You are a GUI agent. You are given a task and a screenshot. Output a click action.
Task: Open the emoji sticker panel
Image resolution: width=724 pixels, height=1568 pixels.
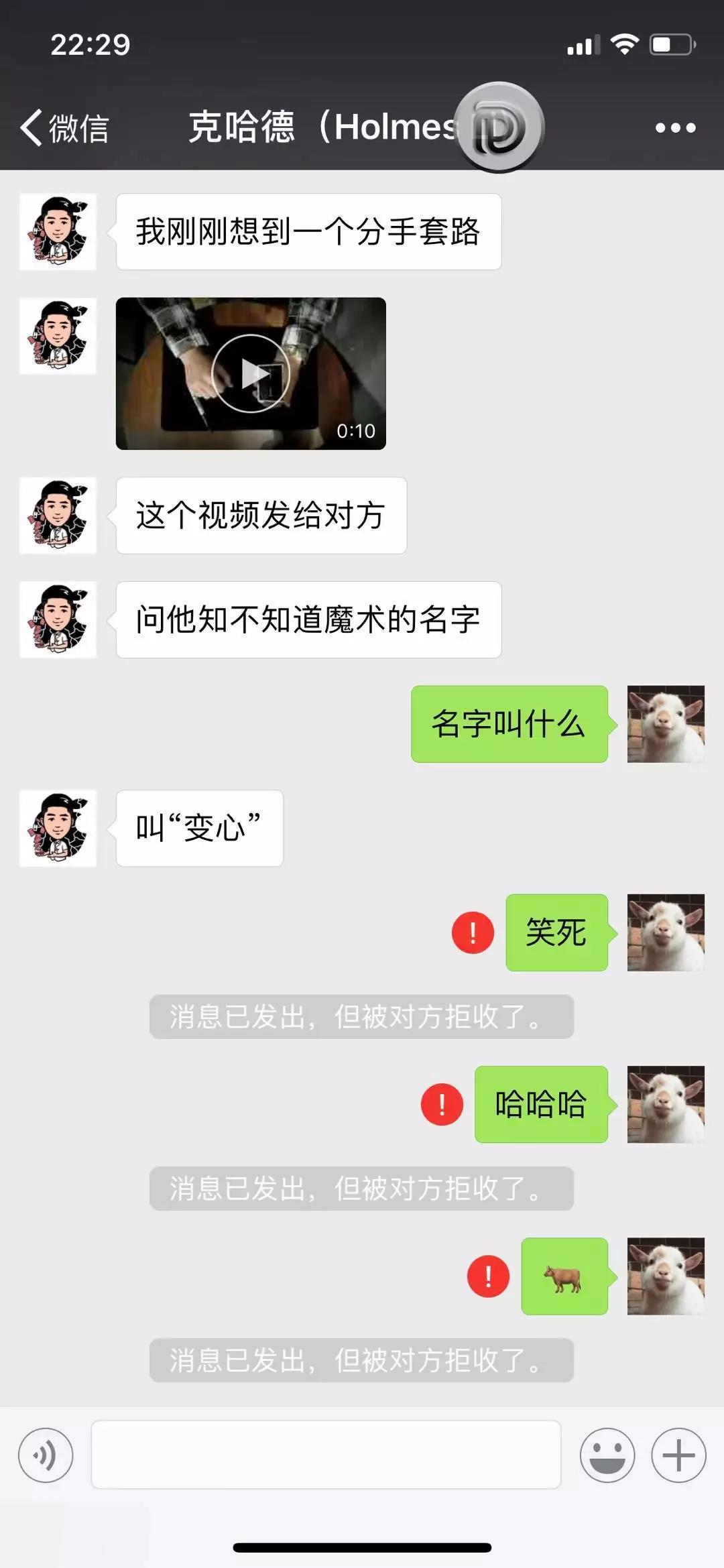(x=607, y=1455)
